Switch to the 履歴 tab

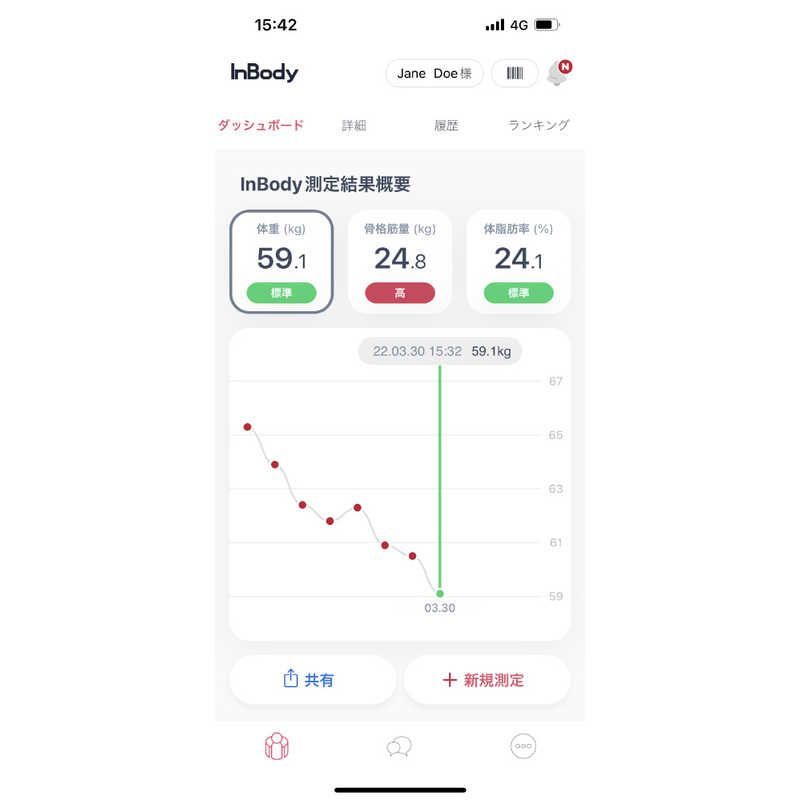point(446,126)
